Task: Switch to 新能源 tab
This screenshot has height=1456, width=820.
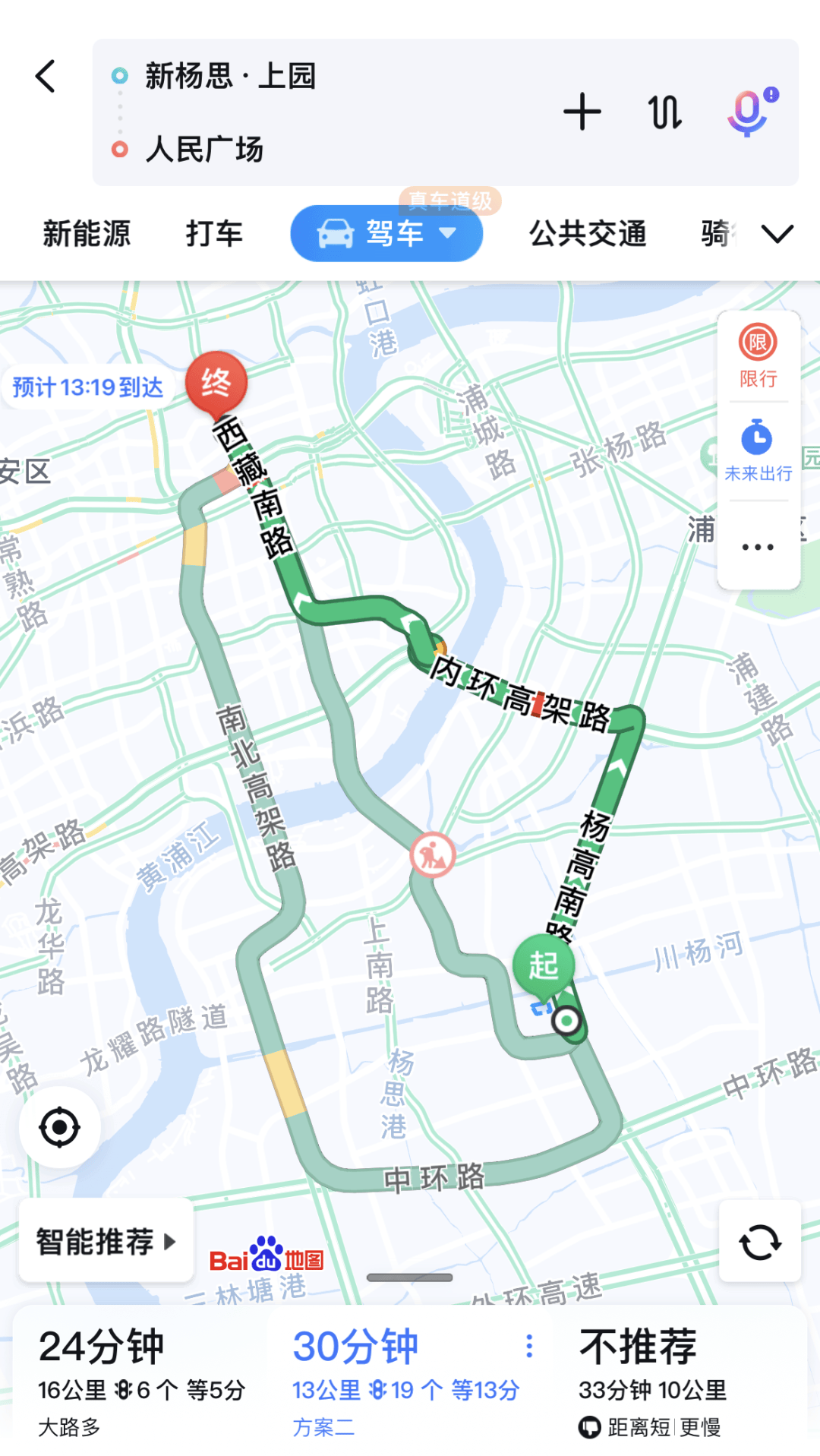Action: 87,233
